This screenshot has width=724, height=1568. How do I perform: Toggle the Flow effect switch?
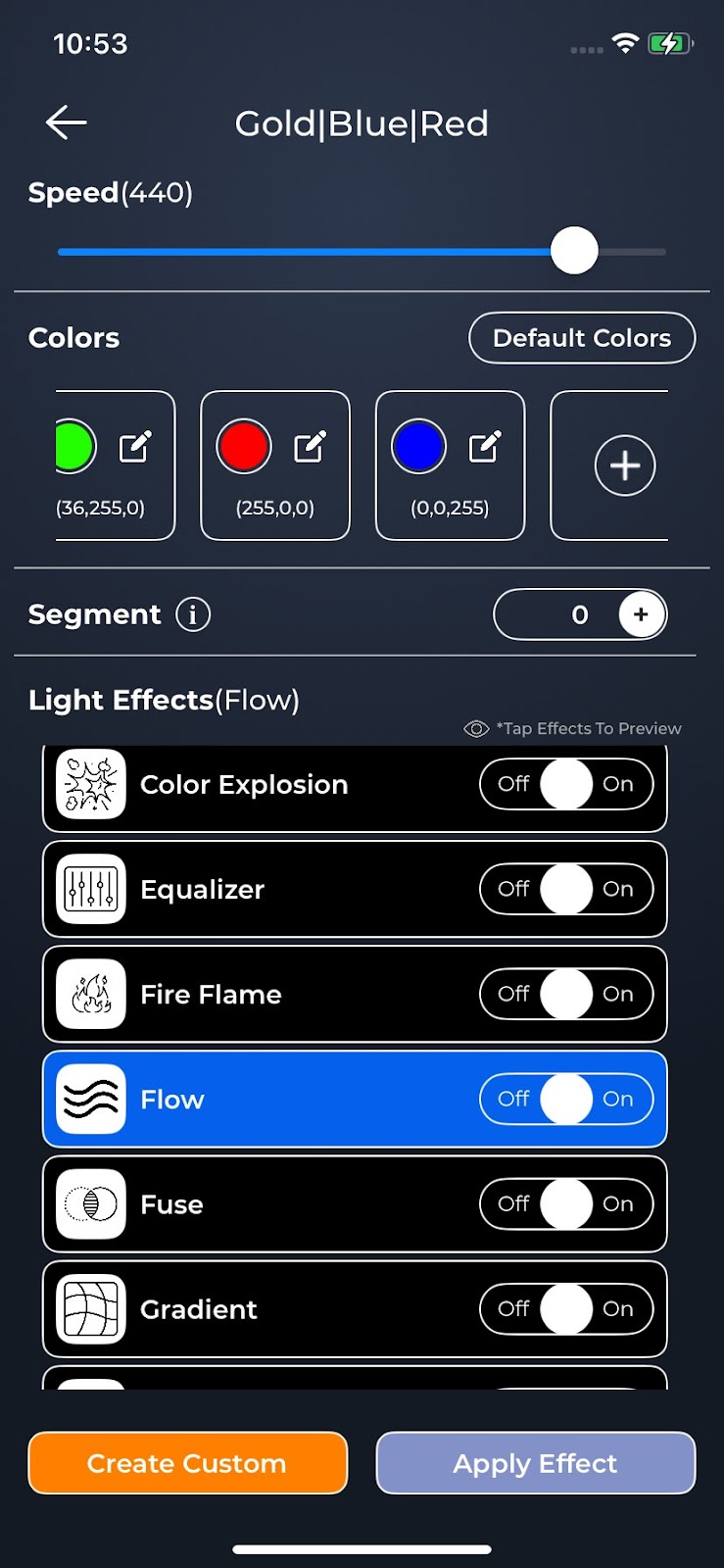click(x=566, y=1099)
